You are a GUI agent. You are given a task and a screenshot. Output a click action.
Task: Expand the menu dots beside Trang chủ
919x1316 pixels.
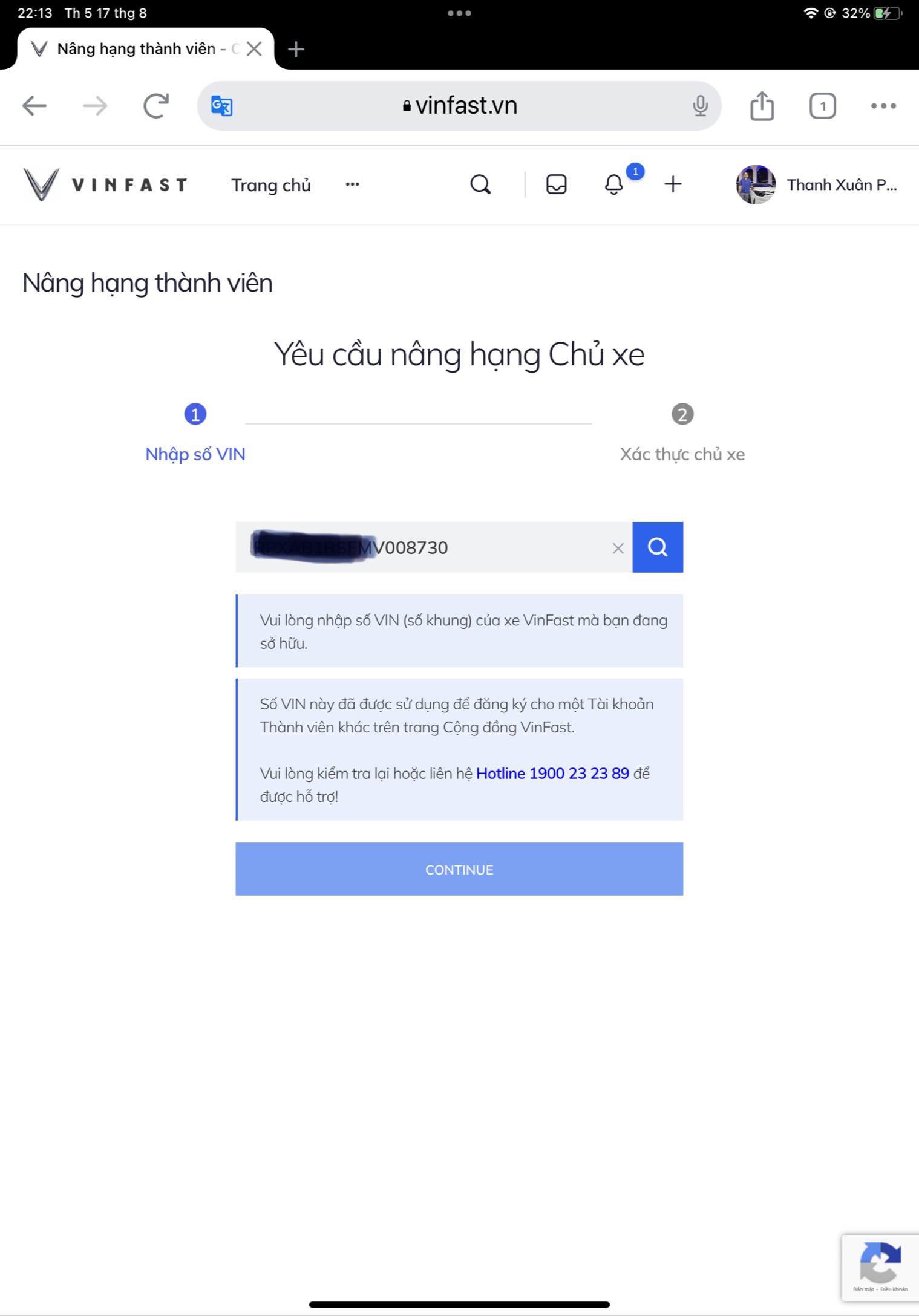click(x=352, y=184)
